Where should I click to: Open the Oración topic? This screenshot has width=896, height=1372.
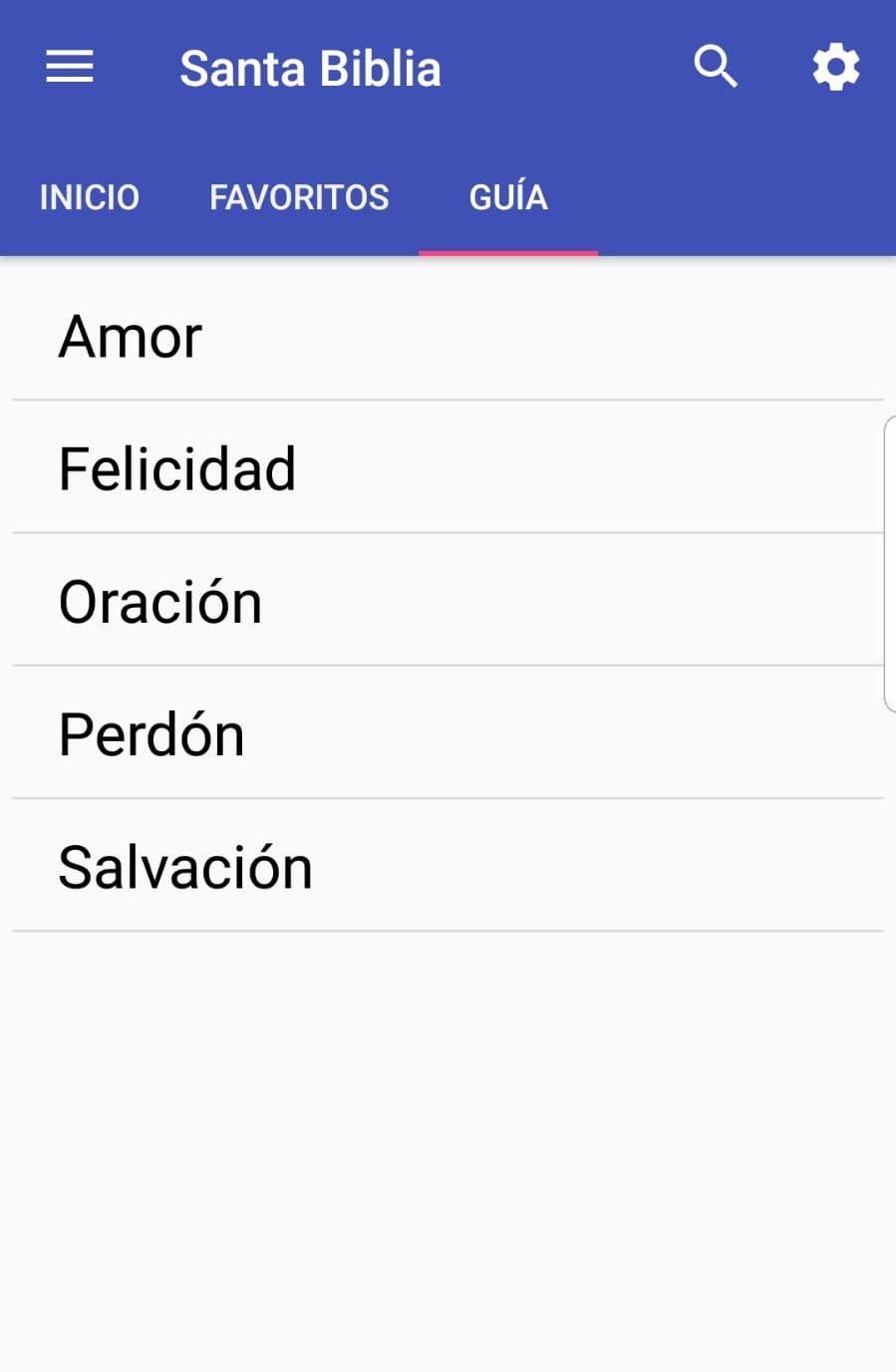[x=448, y=600]
